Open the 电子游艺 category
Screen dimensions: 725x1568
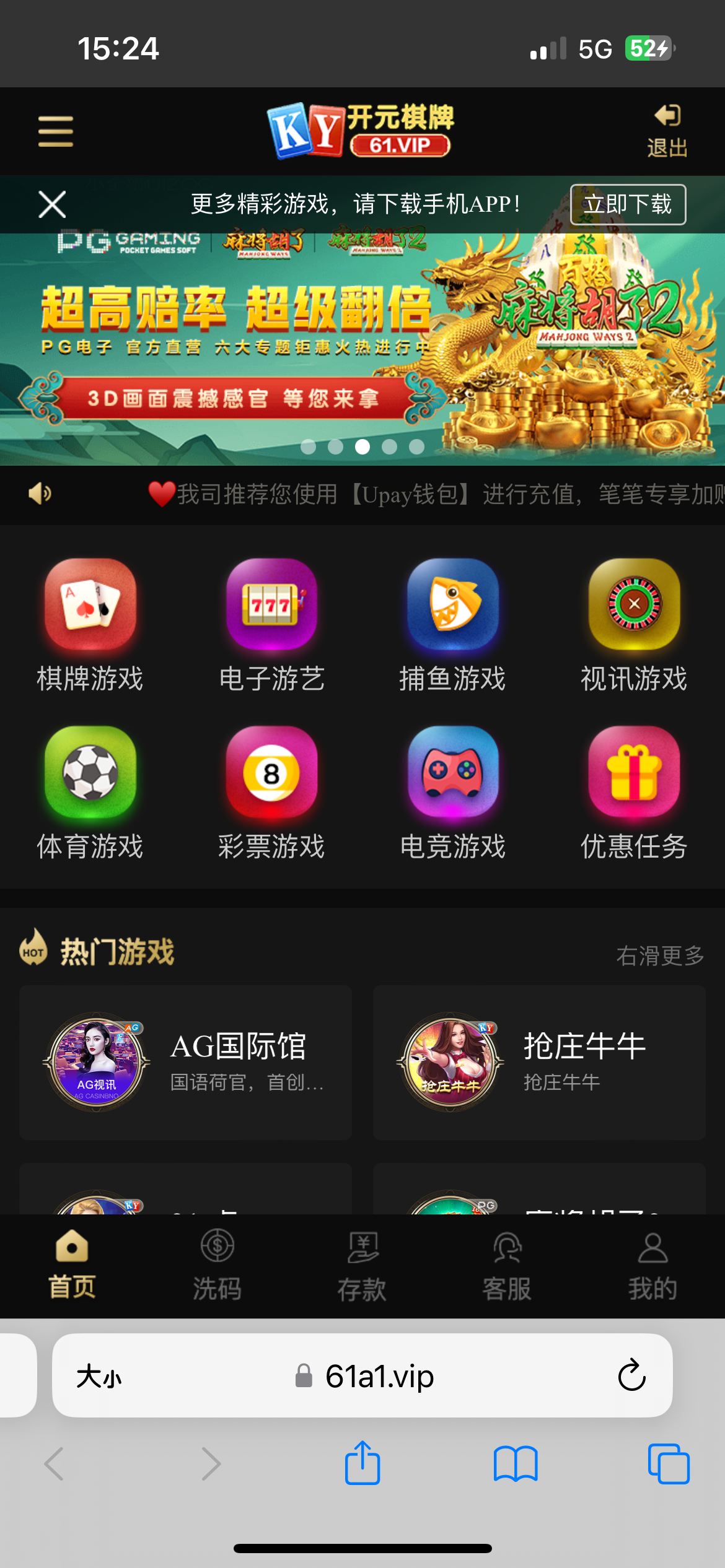(271, 624)
